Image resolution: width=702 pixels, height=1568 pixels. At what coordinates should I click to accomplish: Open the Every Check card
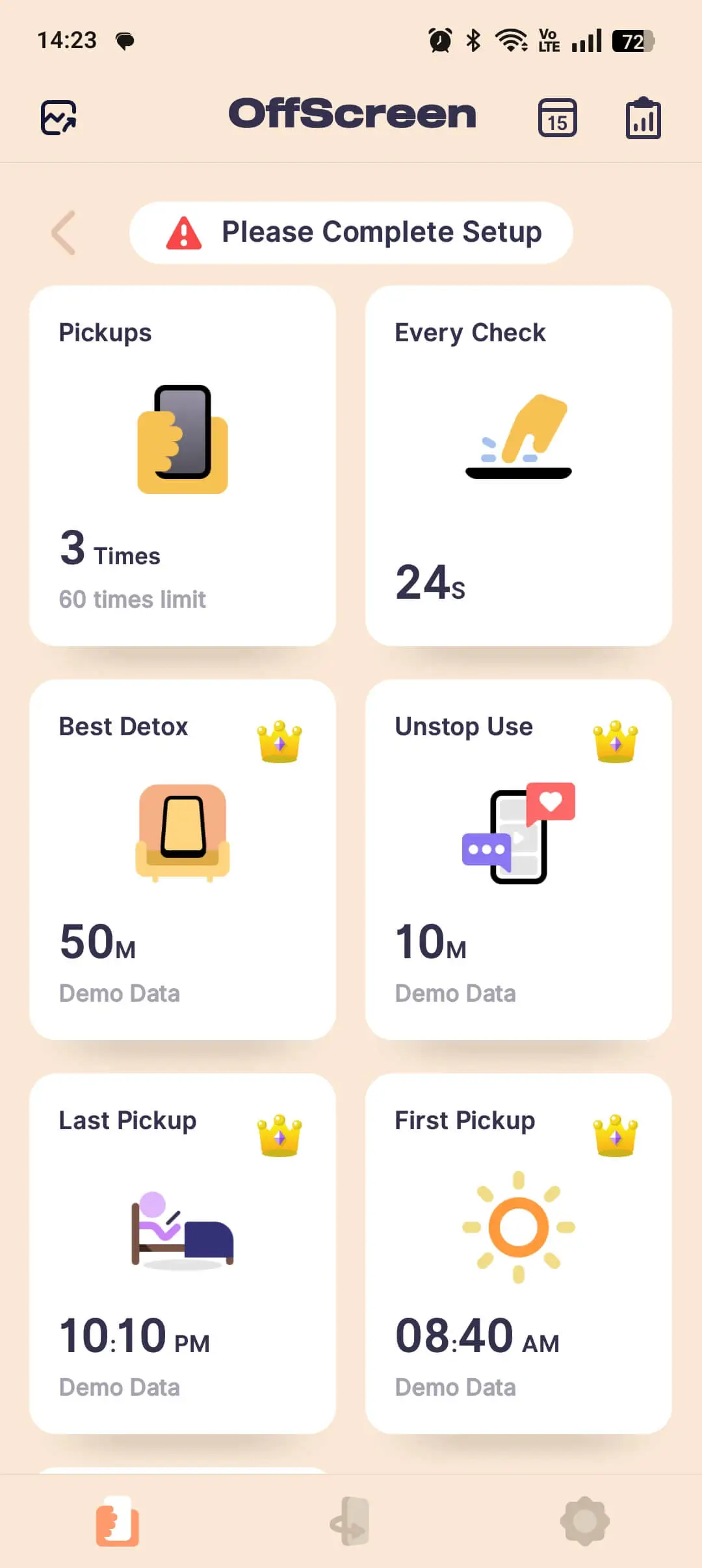(x=518, y=465)
